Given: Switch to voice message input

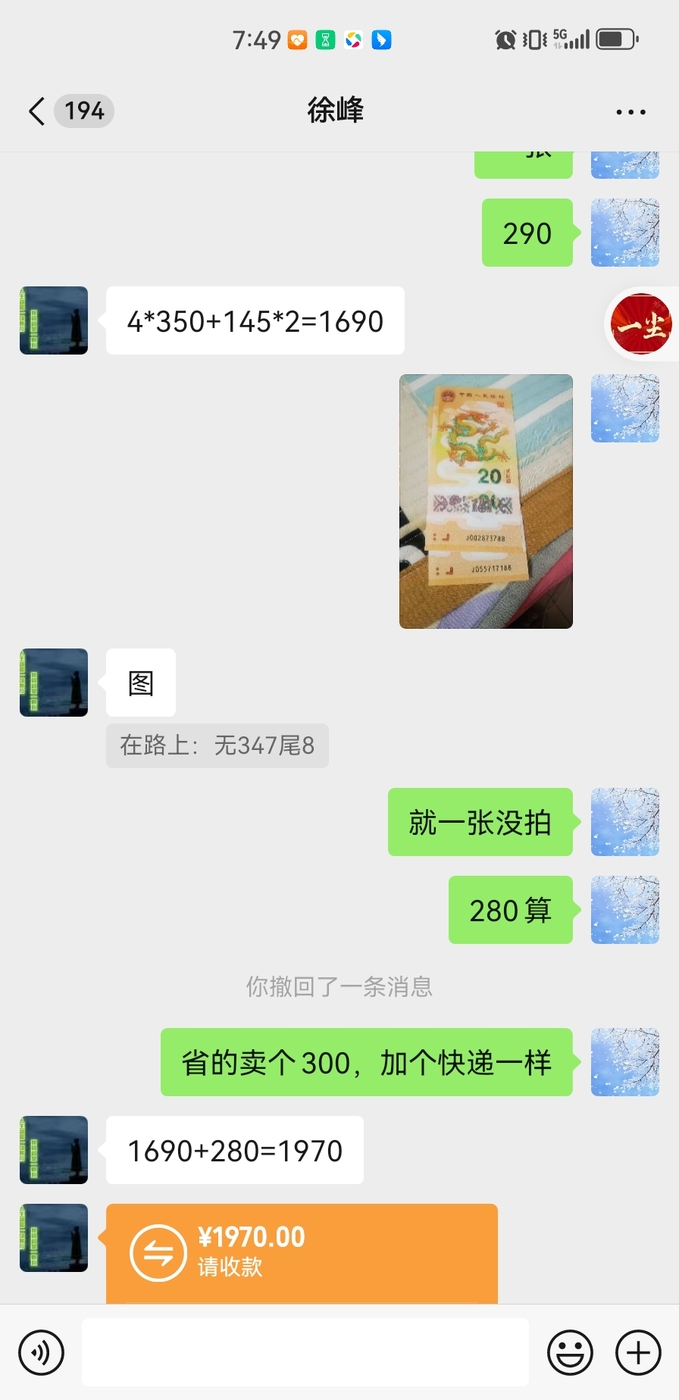Looking at the screenshot, I should (x=41, y=1353).
